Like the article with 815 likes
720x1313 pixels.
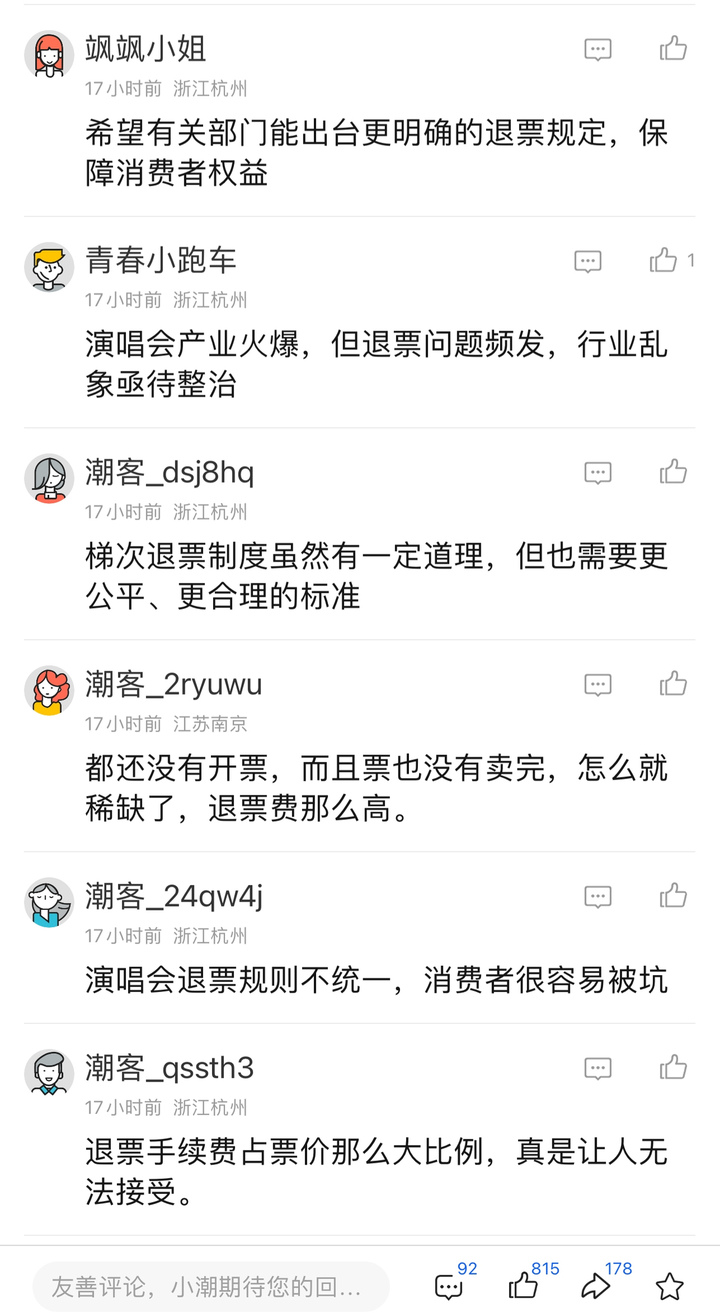pos(524,1285)
